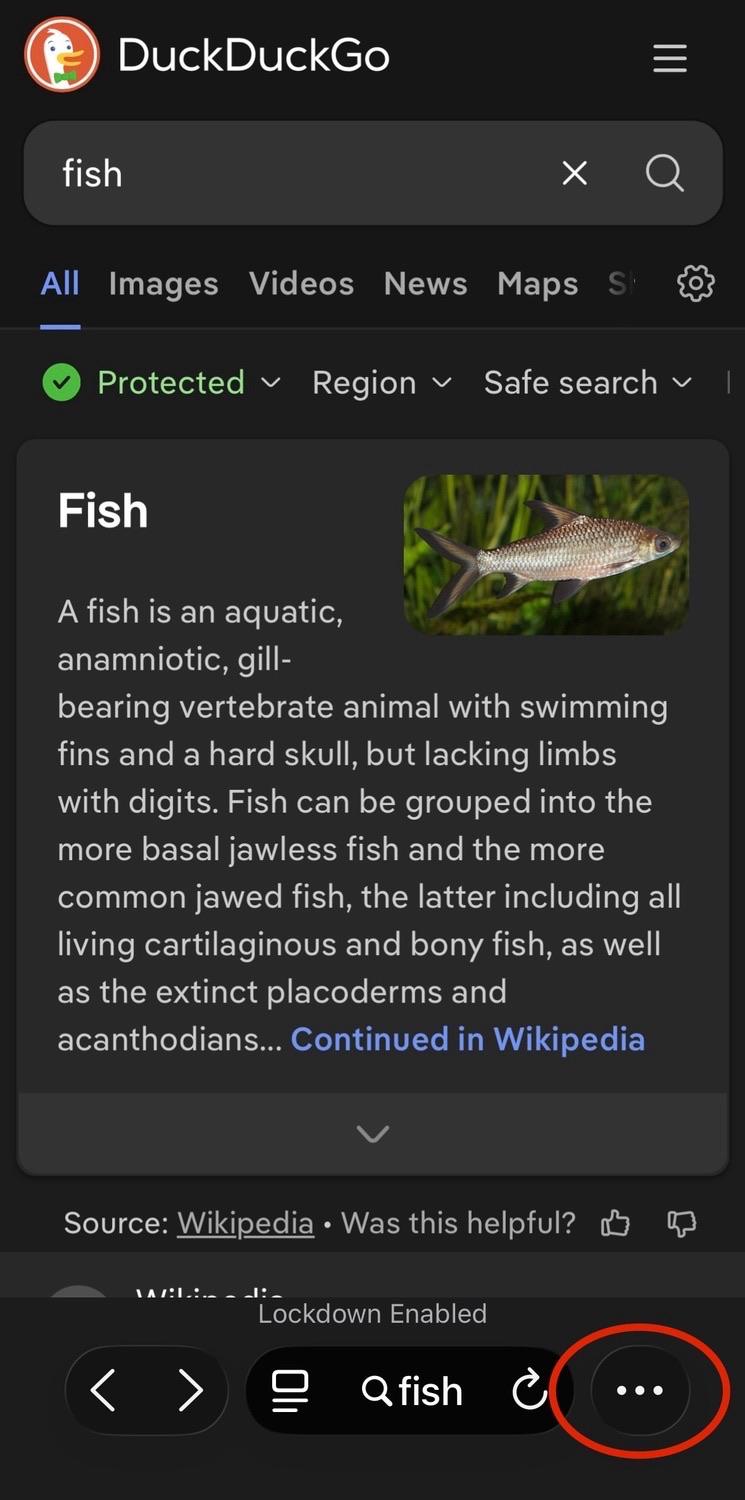The image size is (745, 1500).
Task: Tap the magnifier search button
Action: click(x=664, y=174)
